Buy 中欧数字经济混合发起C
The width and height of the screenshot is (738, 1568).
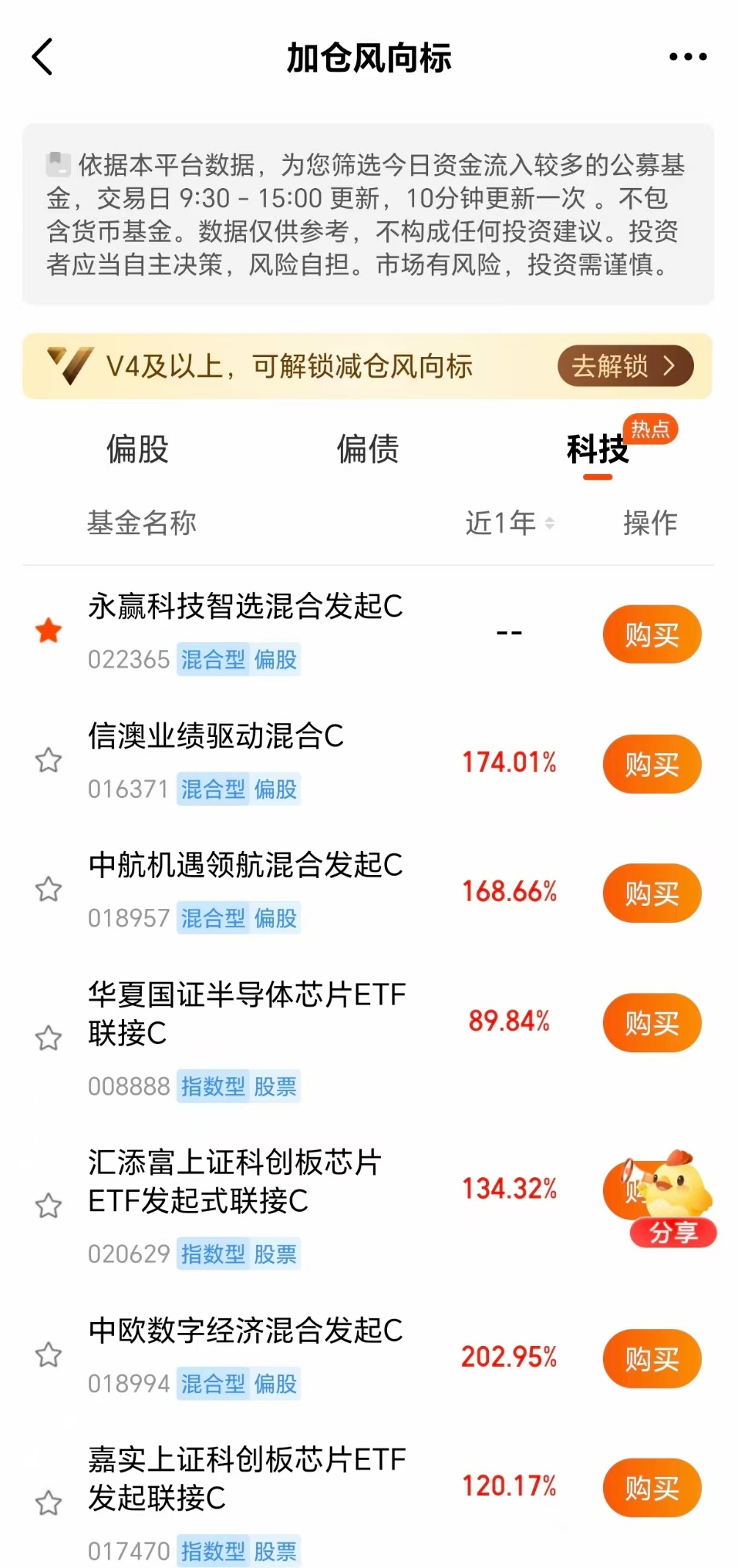click(652, 1358)
